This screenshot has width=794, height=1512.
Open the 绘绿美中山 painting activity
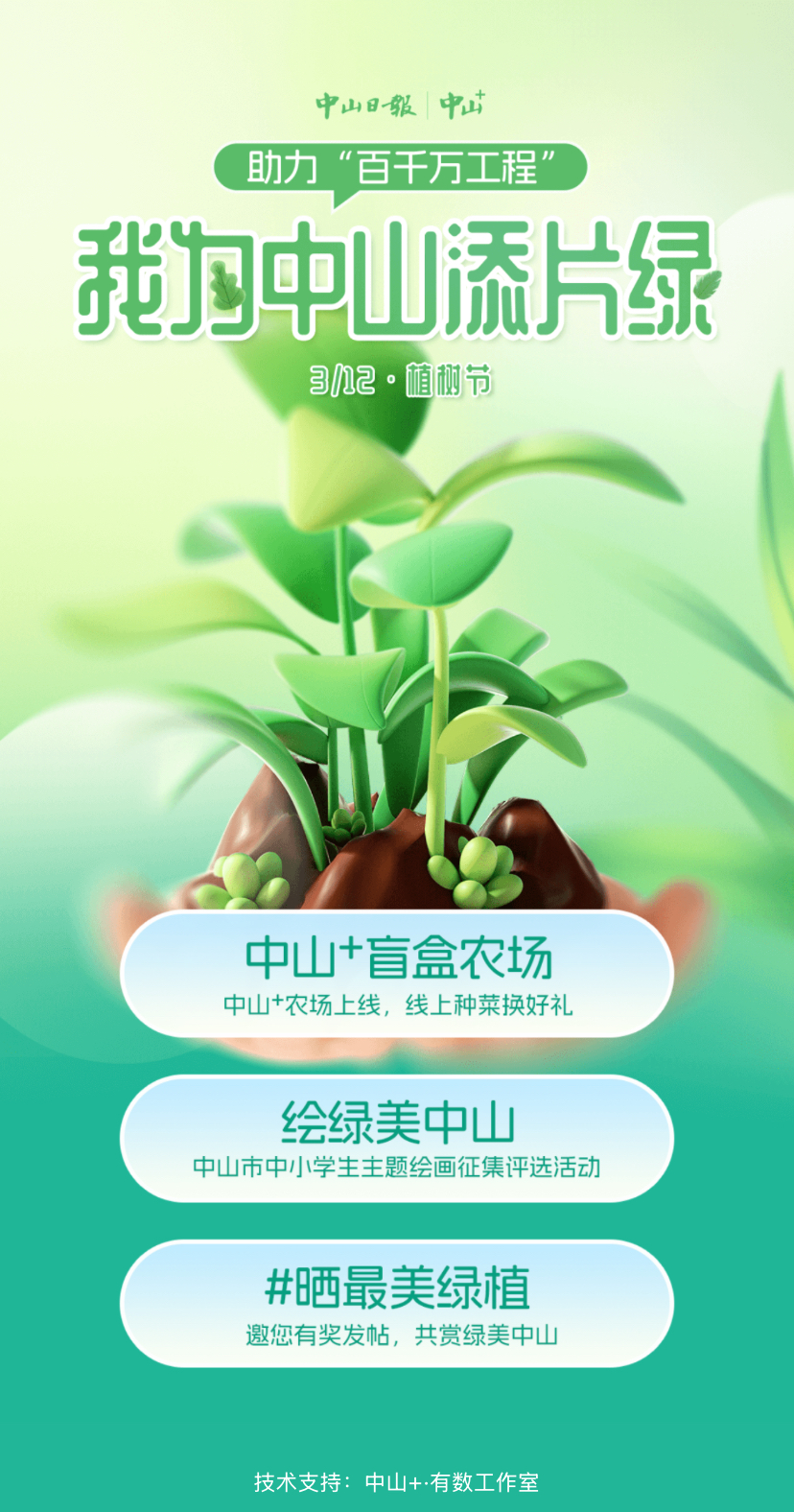click(x=397, y=1139)
